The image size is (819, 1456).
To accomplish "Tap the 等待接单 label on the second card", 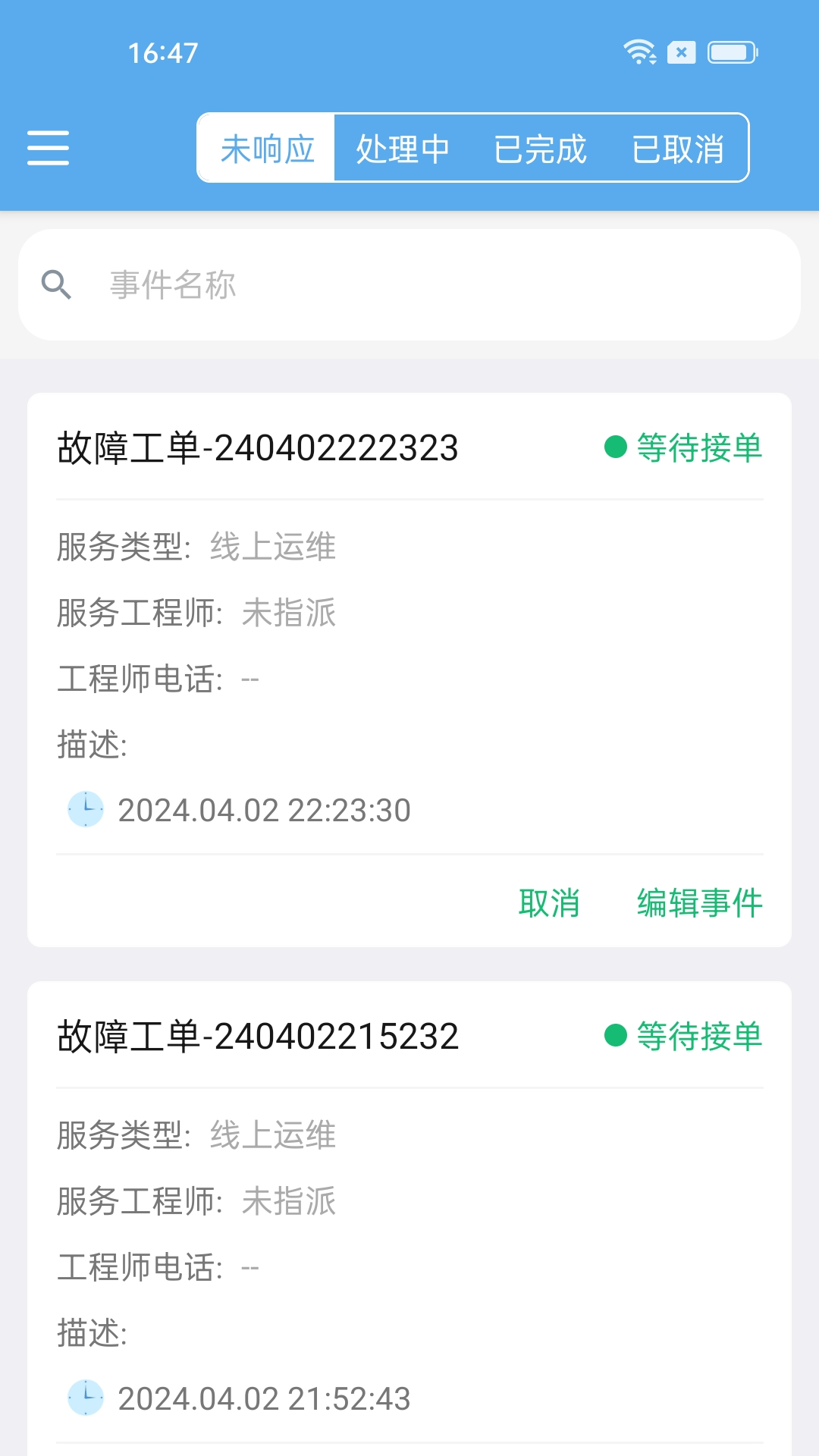I will click(x=698, y=1034).
